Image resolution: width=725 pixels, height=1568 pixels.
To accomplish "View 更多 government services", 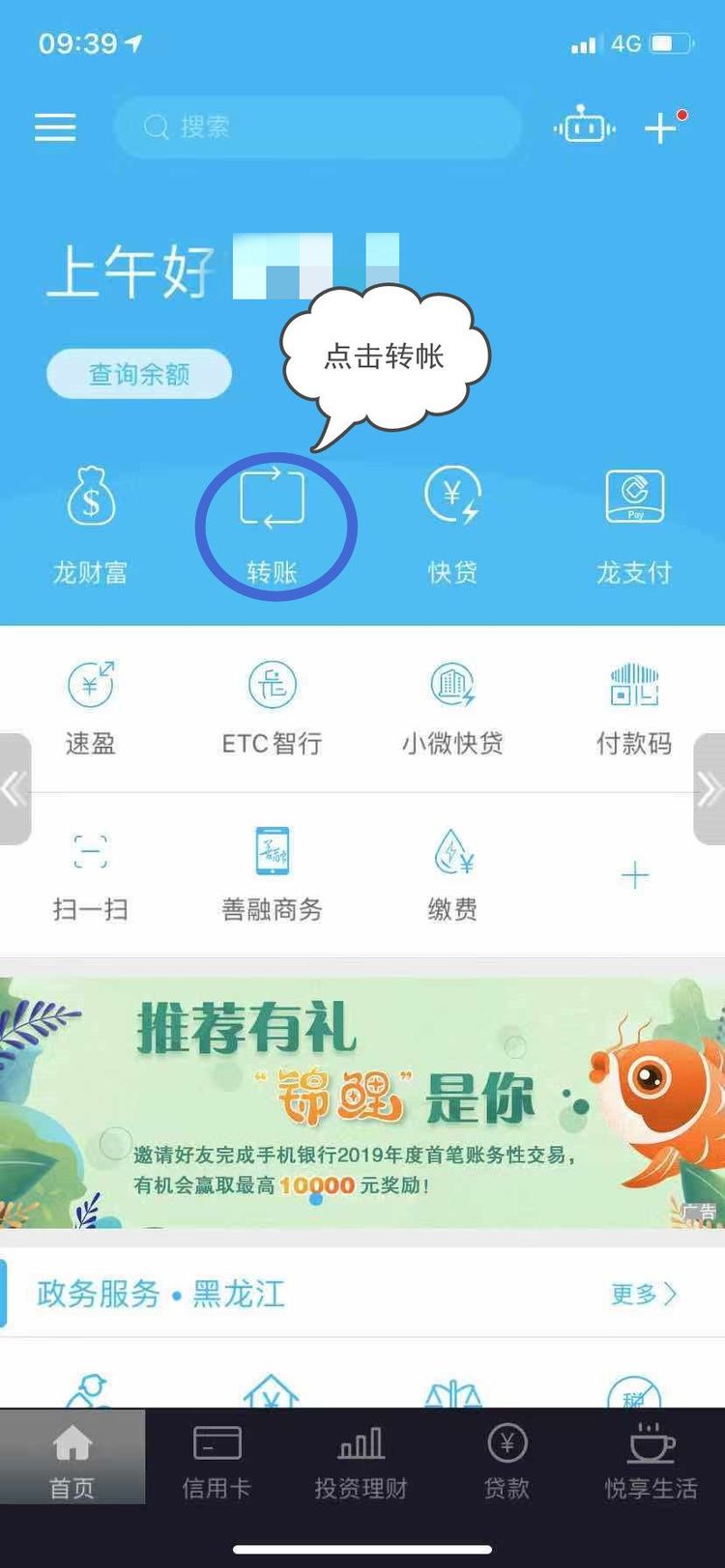I will [x=642, y=1294].
